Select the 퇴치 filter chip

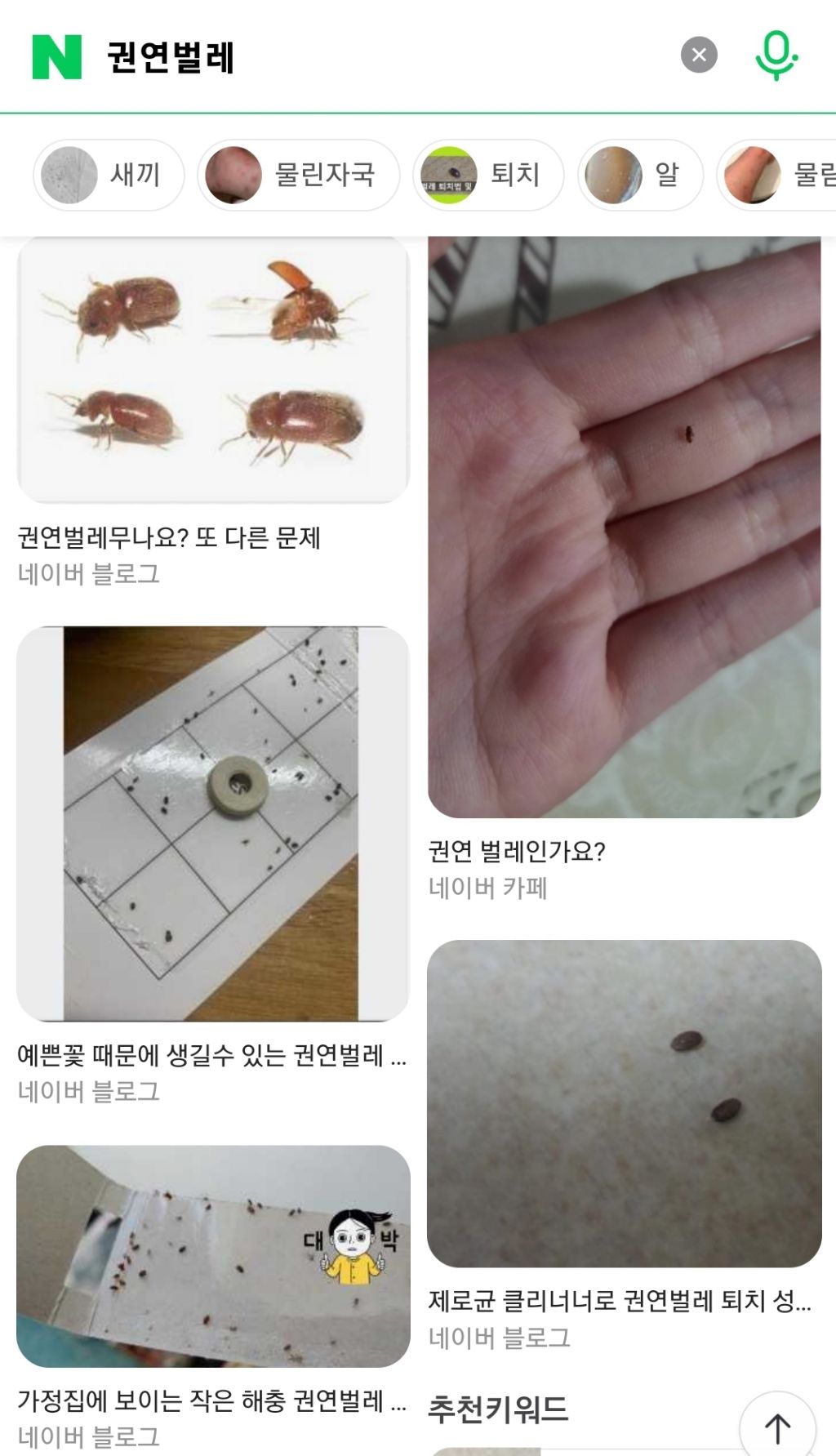pyautogui.click(x=487, y=175)
